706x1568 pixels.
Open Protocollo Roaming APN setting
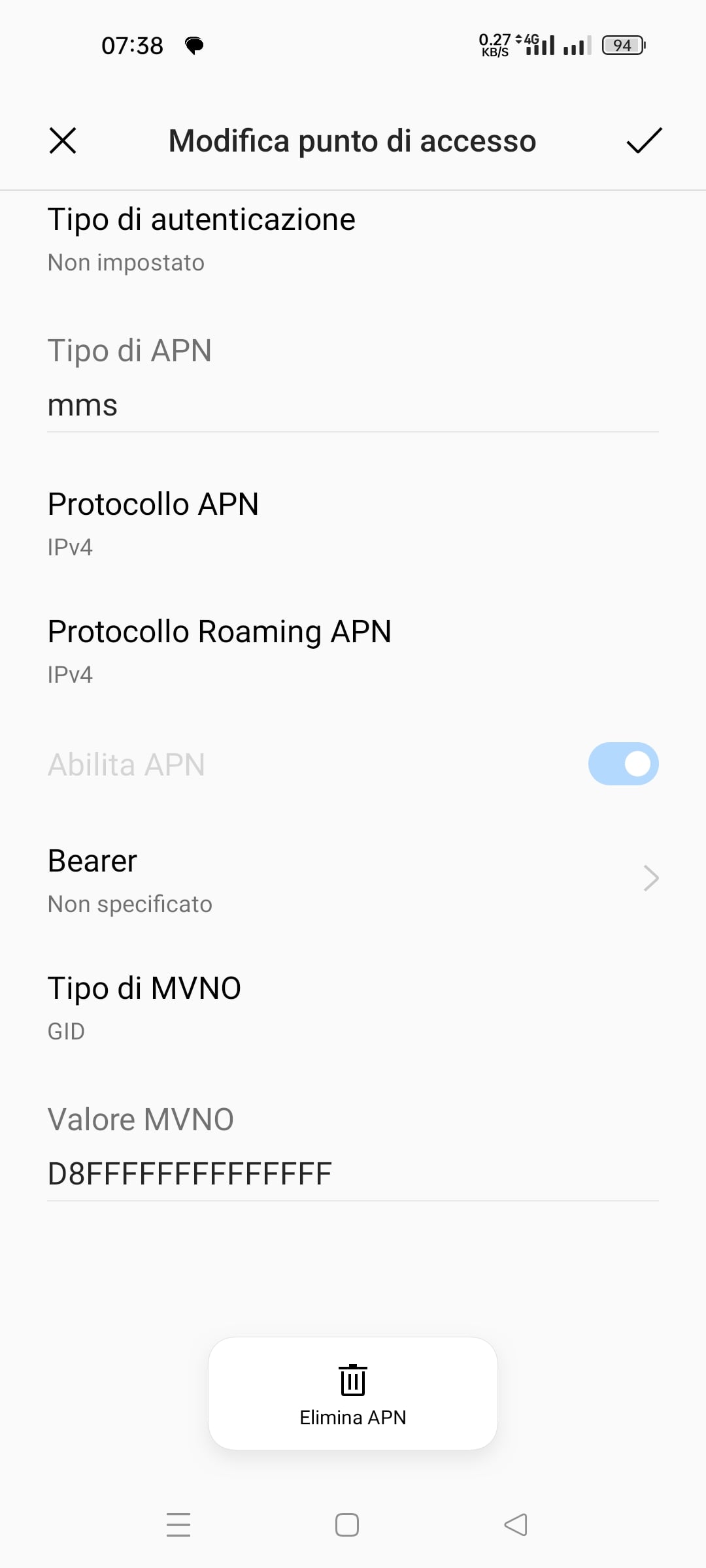[x=353, y=651]
